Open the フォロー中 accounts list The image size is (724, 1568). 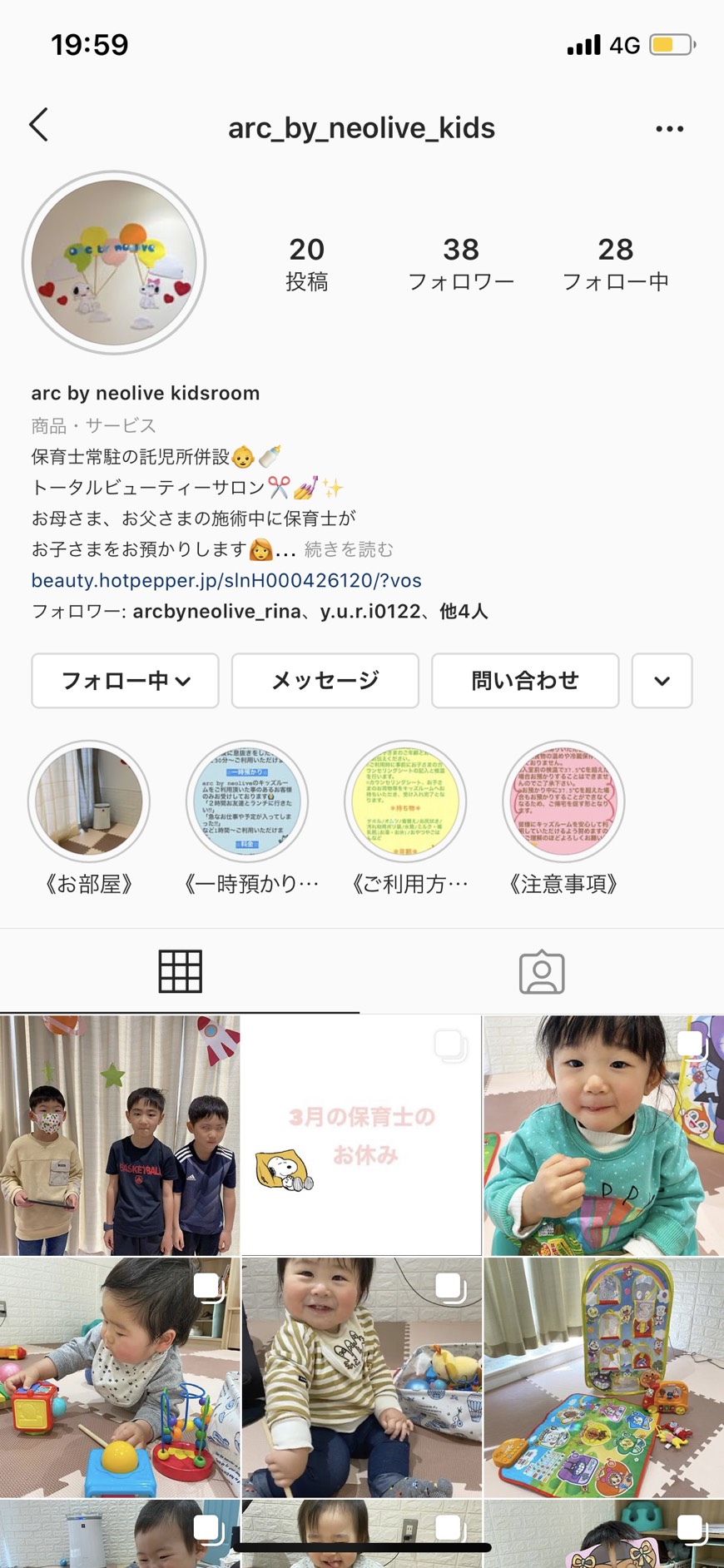(x=615, y=263)
